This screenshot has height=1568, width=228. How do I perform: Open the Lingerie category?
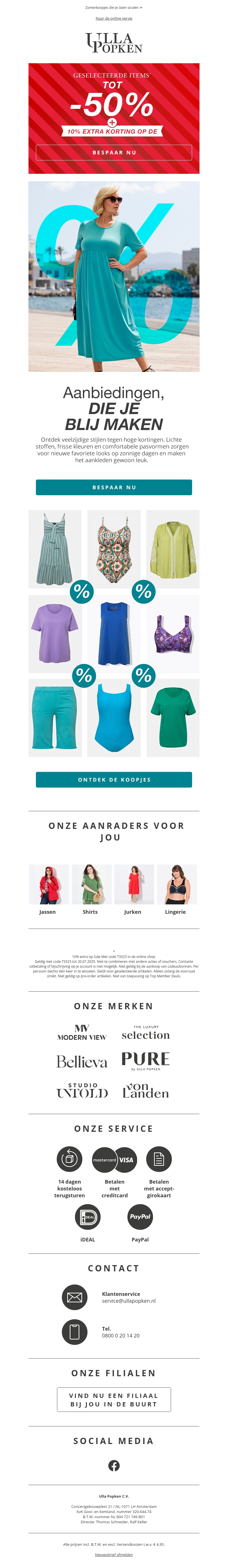pos(176,889)
